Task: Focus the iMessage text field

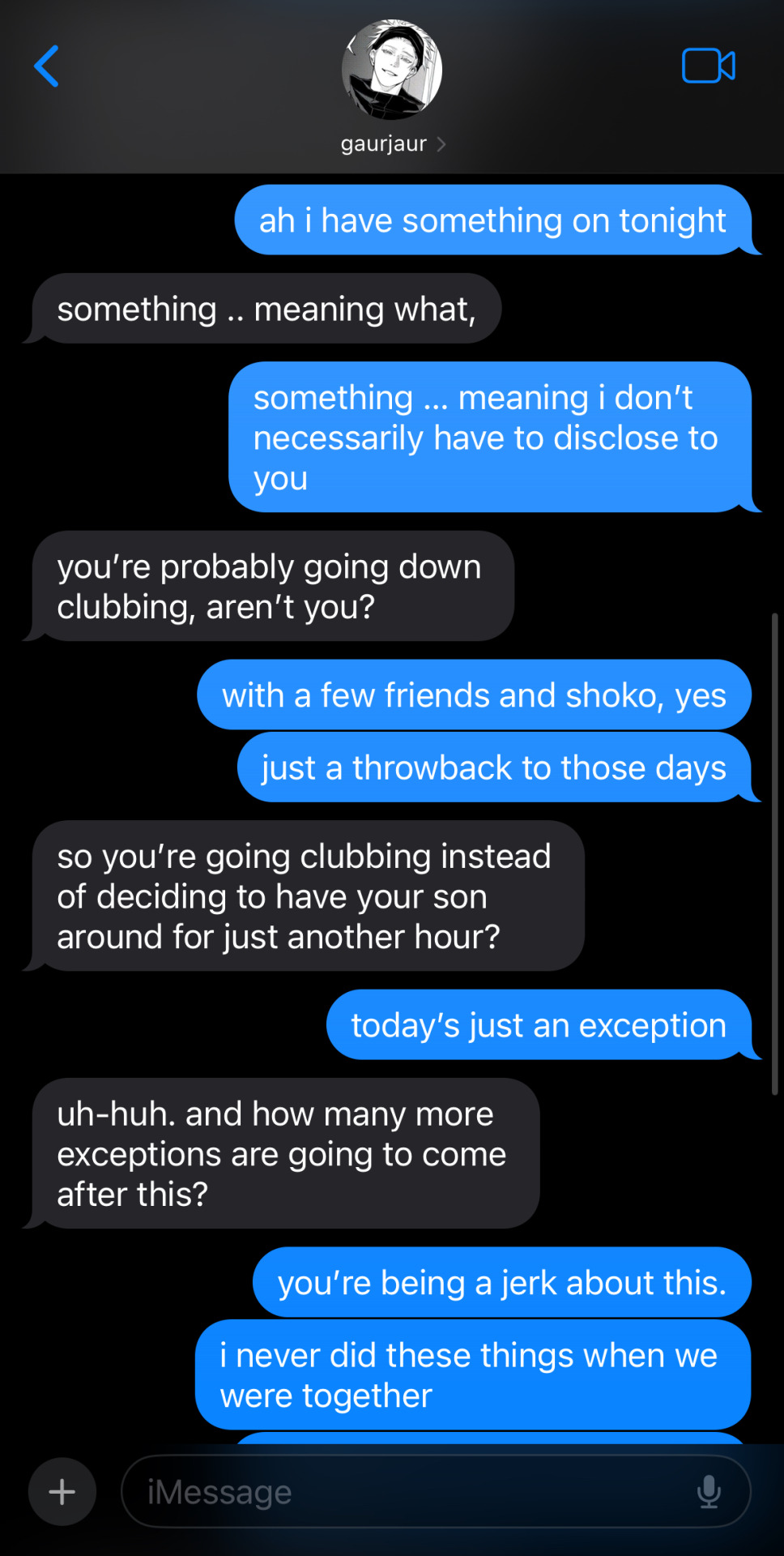Action: (405, 1492)
